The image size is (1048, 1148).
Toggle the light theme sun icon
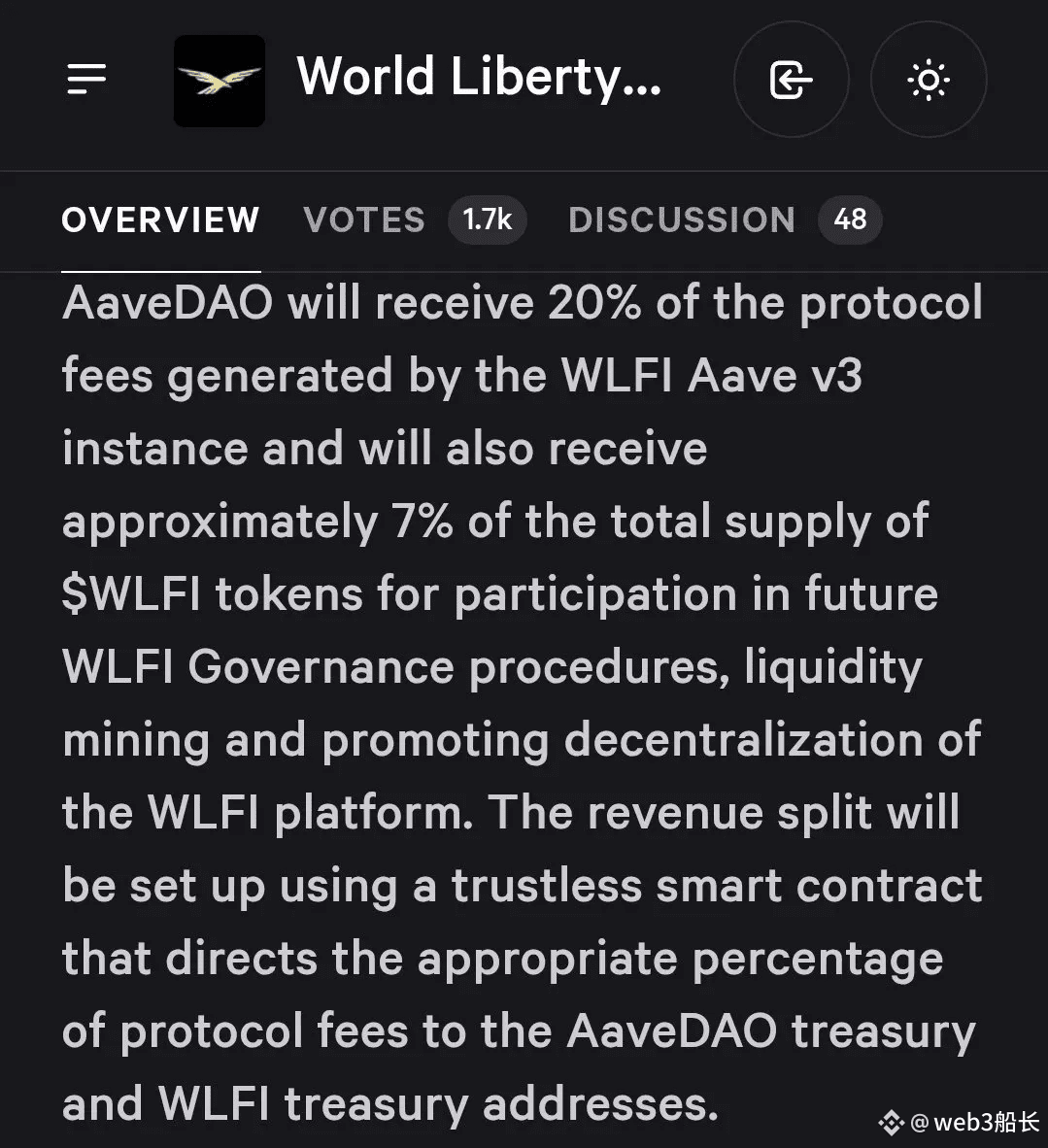929,80
